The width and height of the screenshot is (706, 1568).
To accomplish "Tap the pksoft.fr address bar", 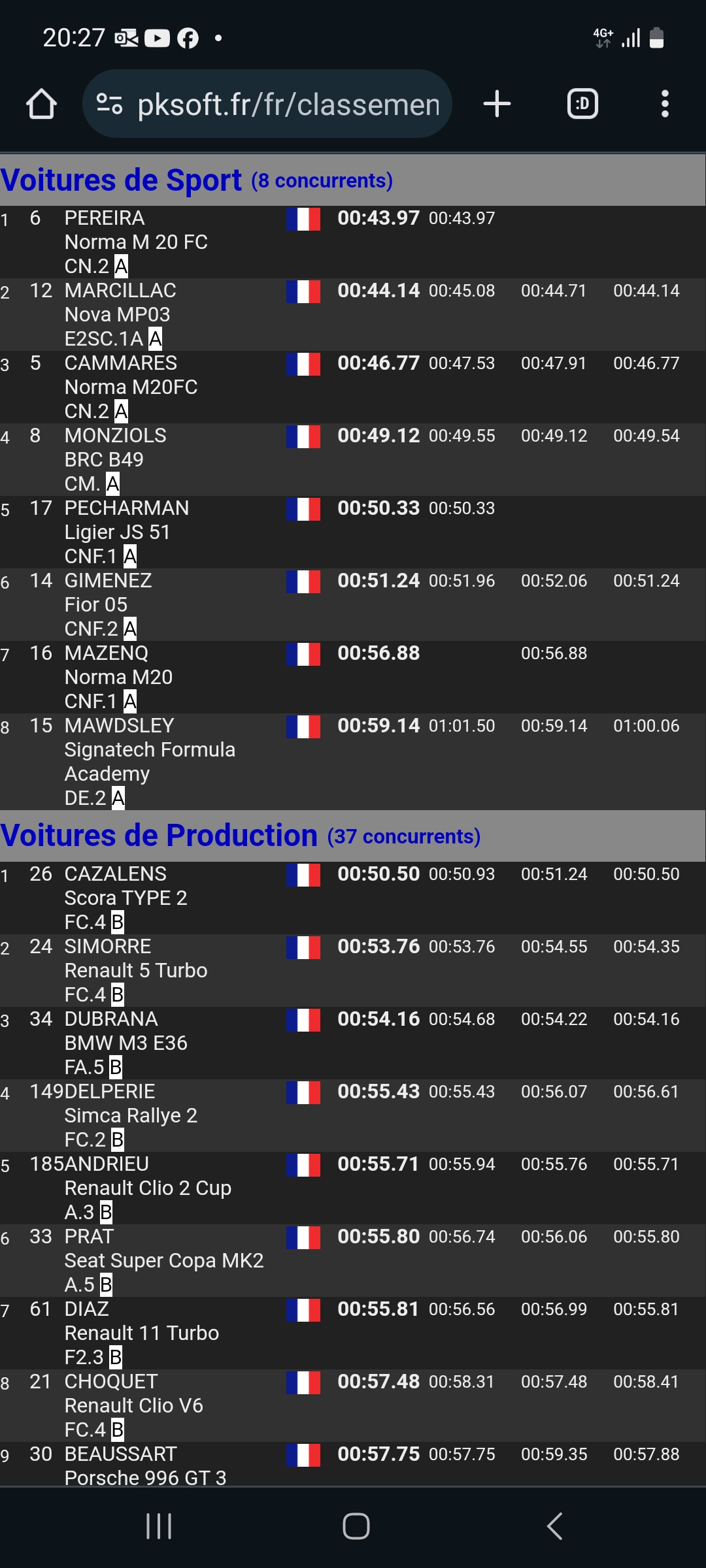I will (x=288, y=104).
